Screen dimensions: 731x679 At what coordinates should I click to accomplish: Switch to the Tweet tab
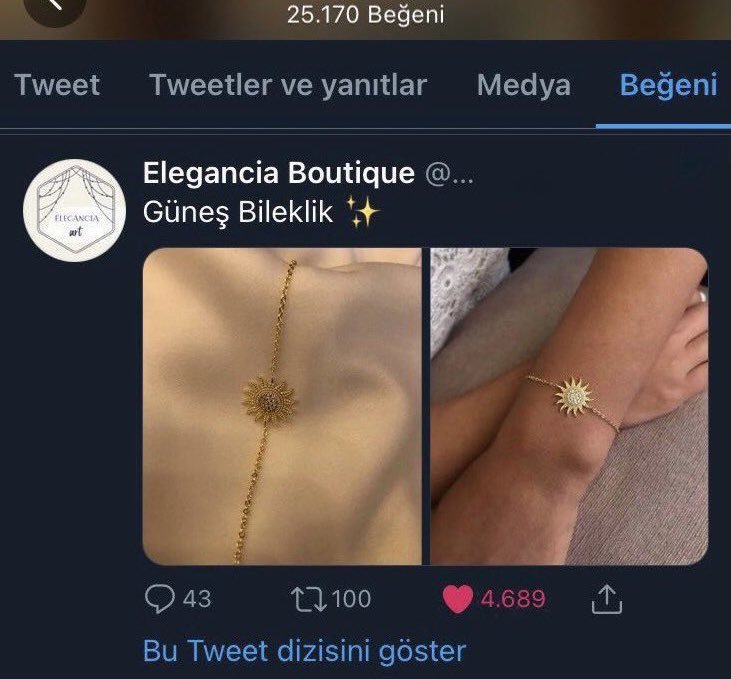click(57, 85)
